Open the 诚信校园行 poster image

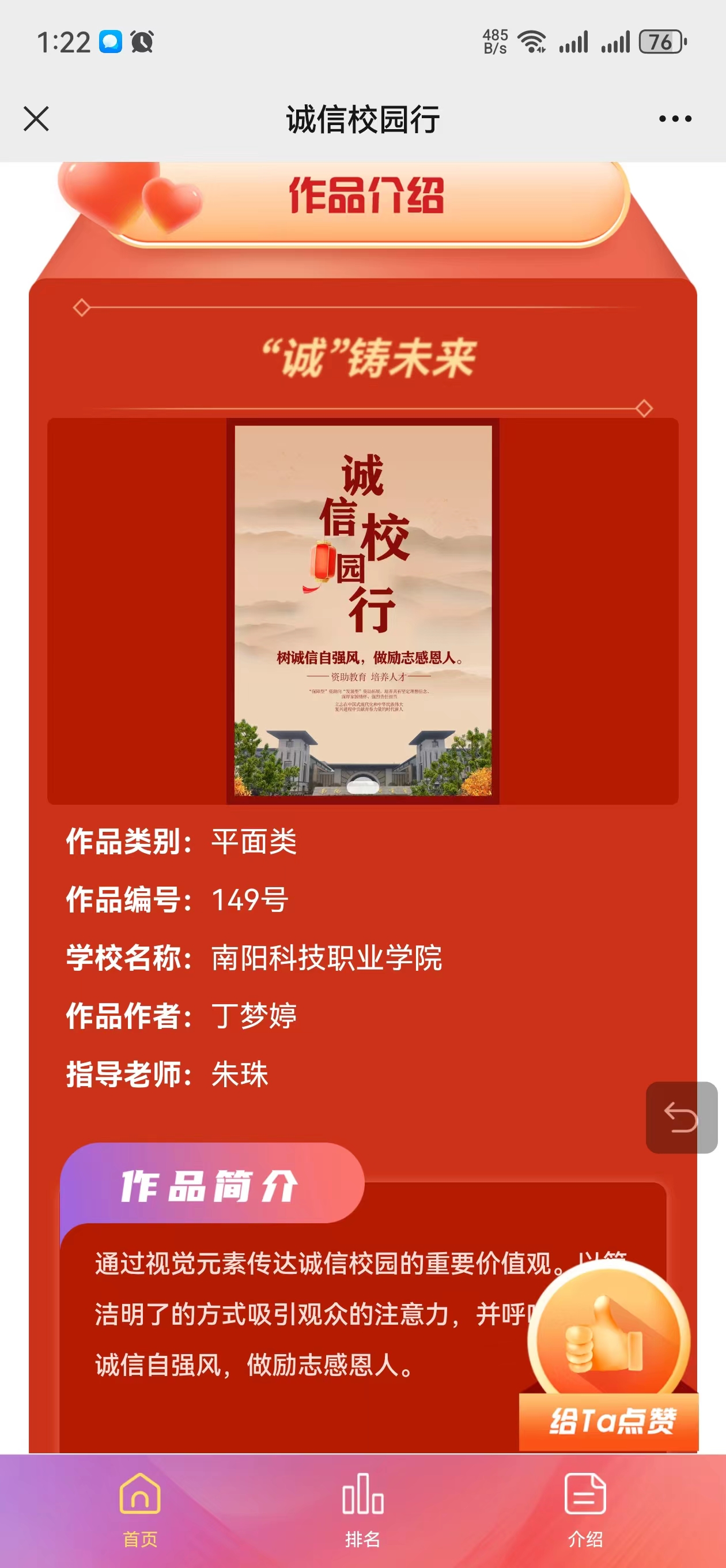click(x=364, y=610)
